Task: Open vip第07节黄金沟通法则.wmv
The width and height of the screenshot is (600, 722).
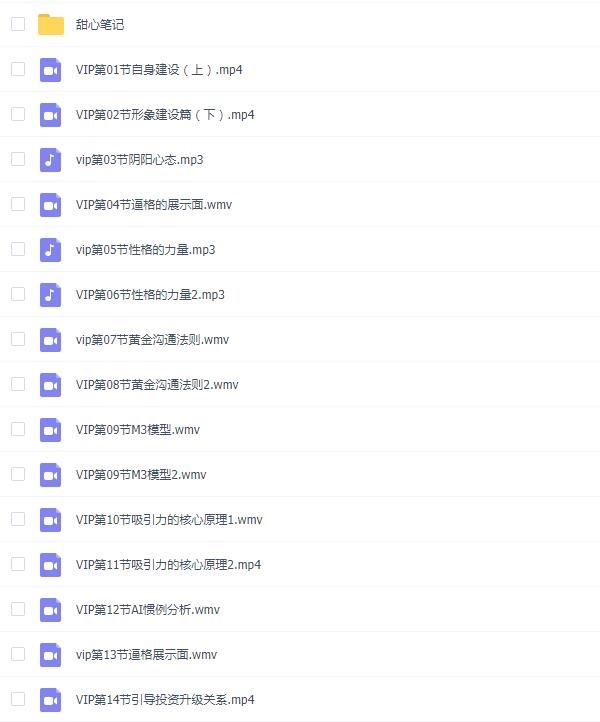Action: [152, 340]
